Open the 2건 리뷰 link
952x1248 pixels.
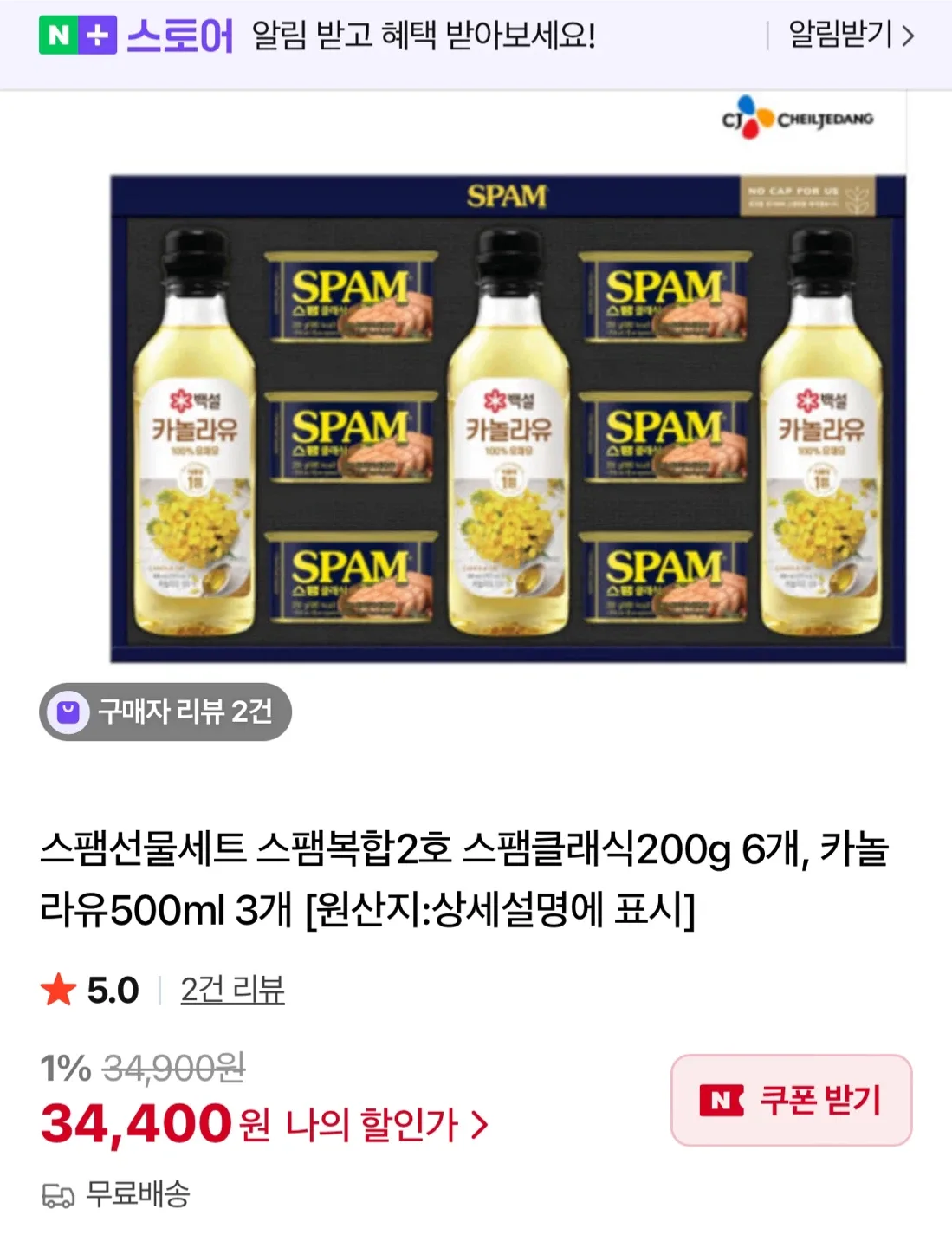(232, 990)
